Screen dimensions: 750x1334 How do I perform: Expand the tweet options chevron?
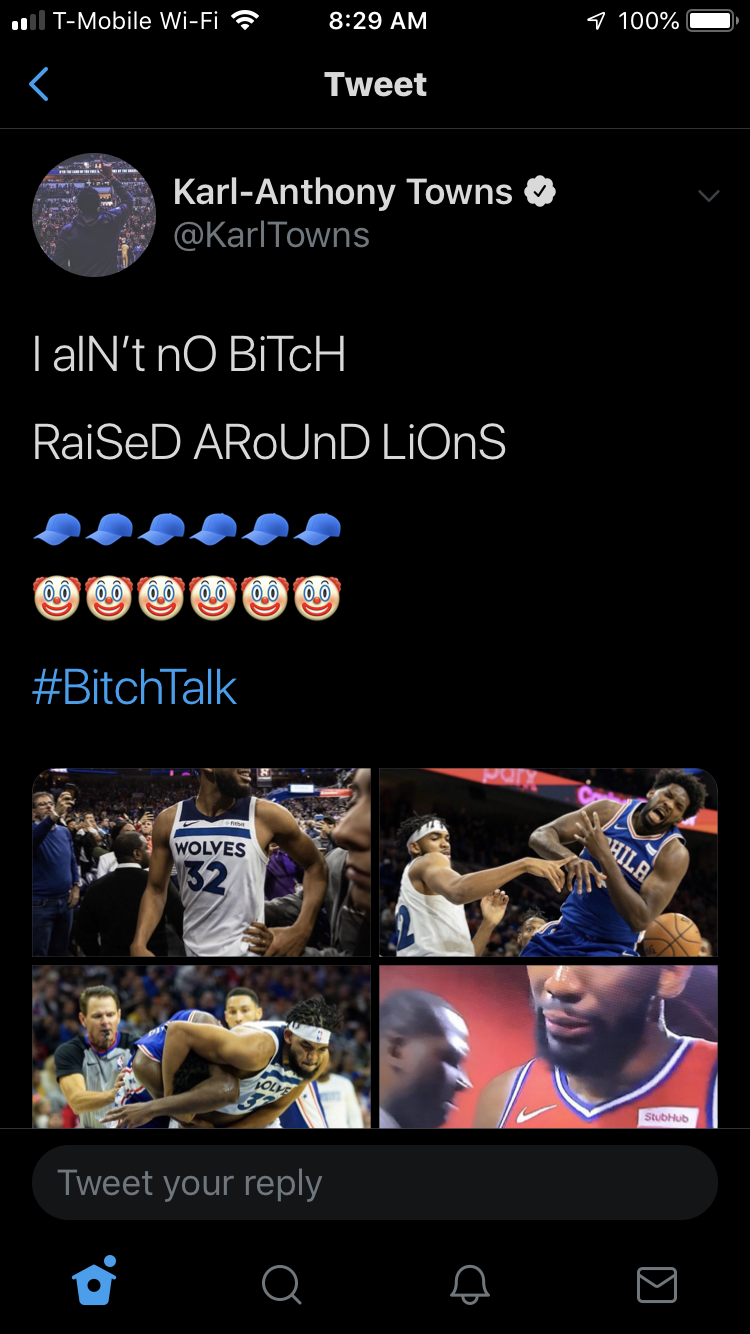coord(708,196)
